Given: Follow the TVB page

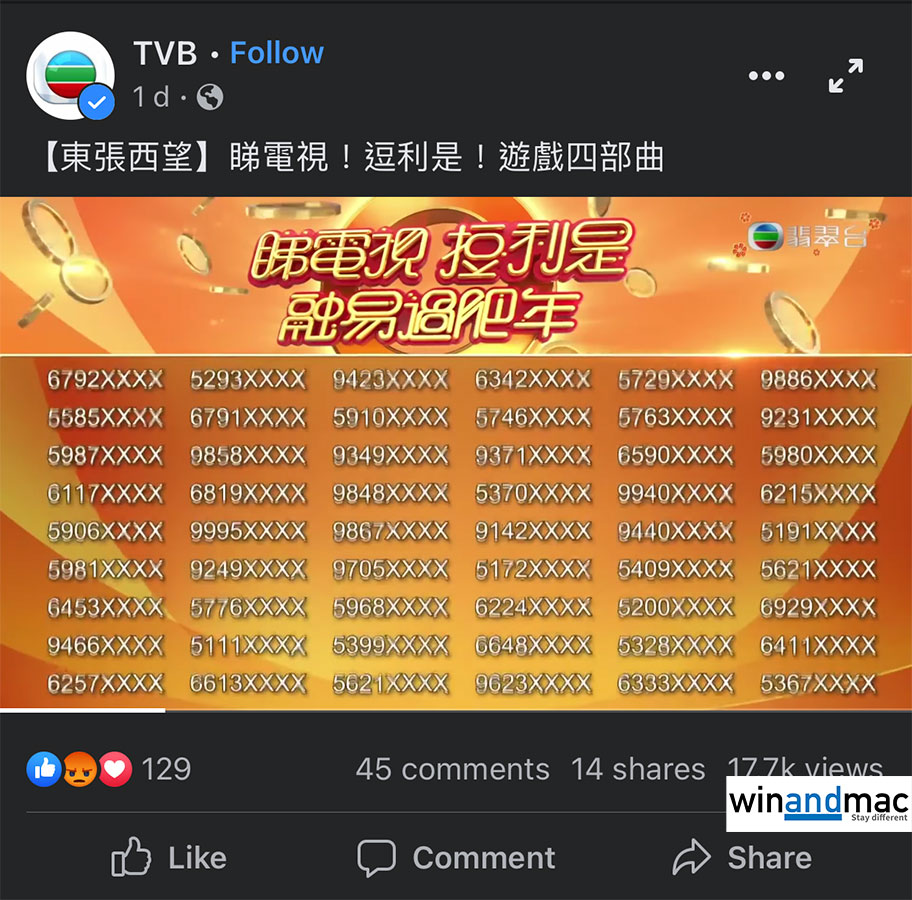Looking at the screenshot, I should point(276,53).
